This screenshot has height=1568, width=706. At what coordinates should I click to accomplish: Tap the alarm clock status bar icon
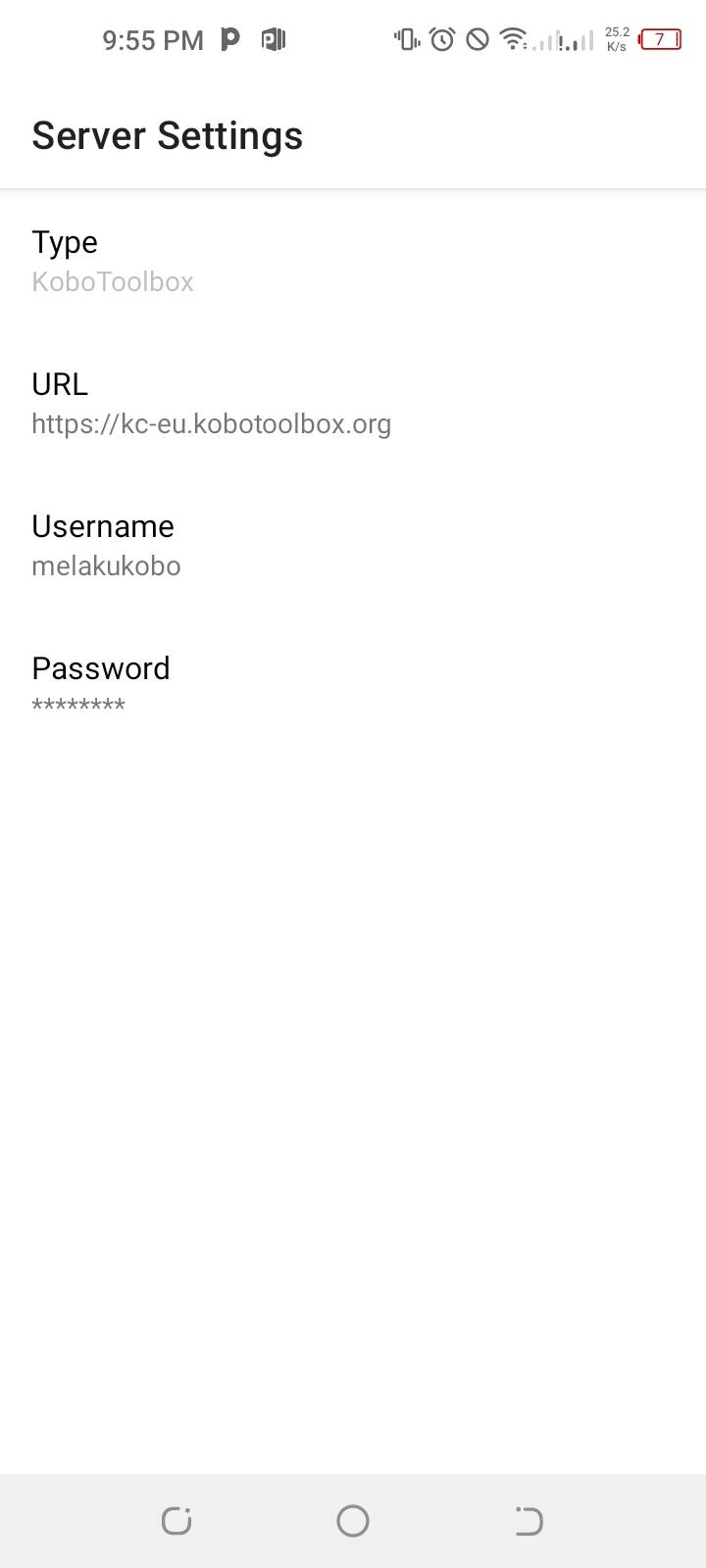[442, 38]
